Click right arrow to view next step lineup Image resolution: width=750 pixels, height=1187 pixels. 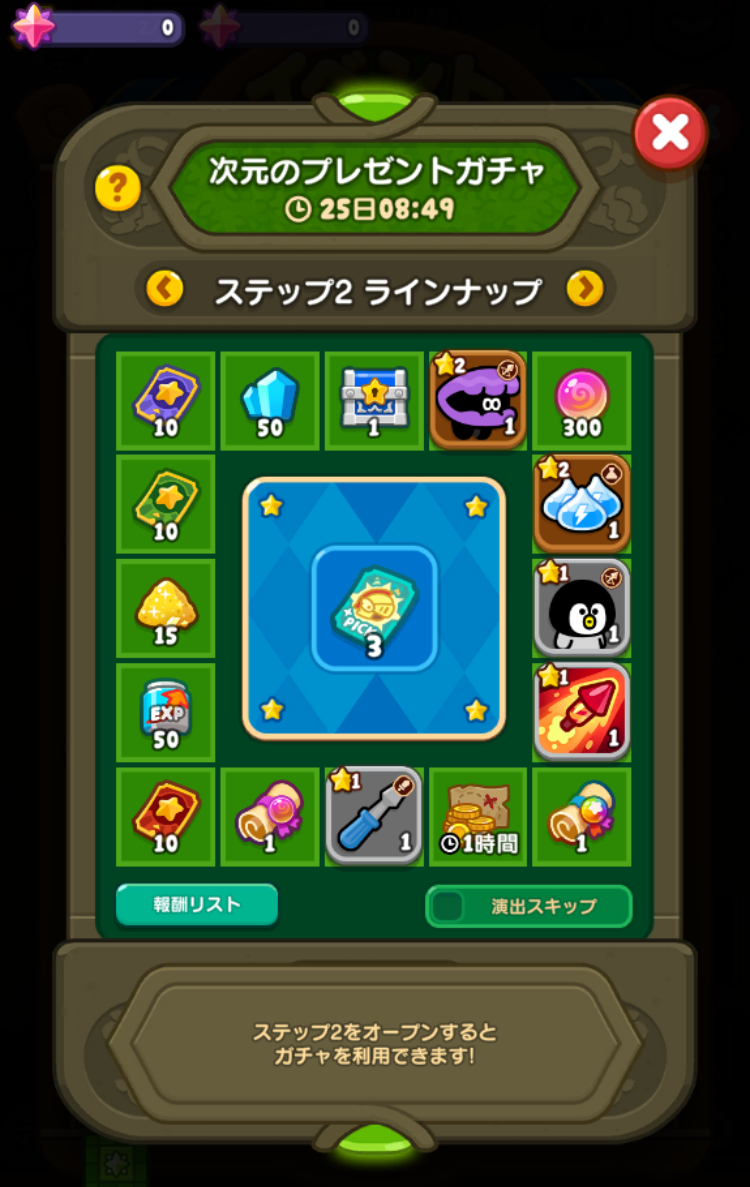584,288
